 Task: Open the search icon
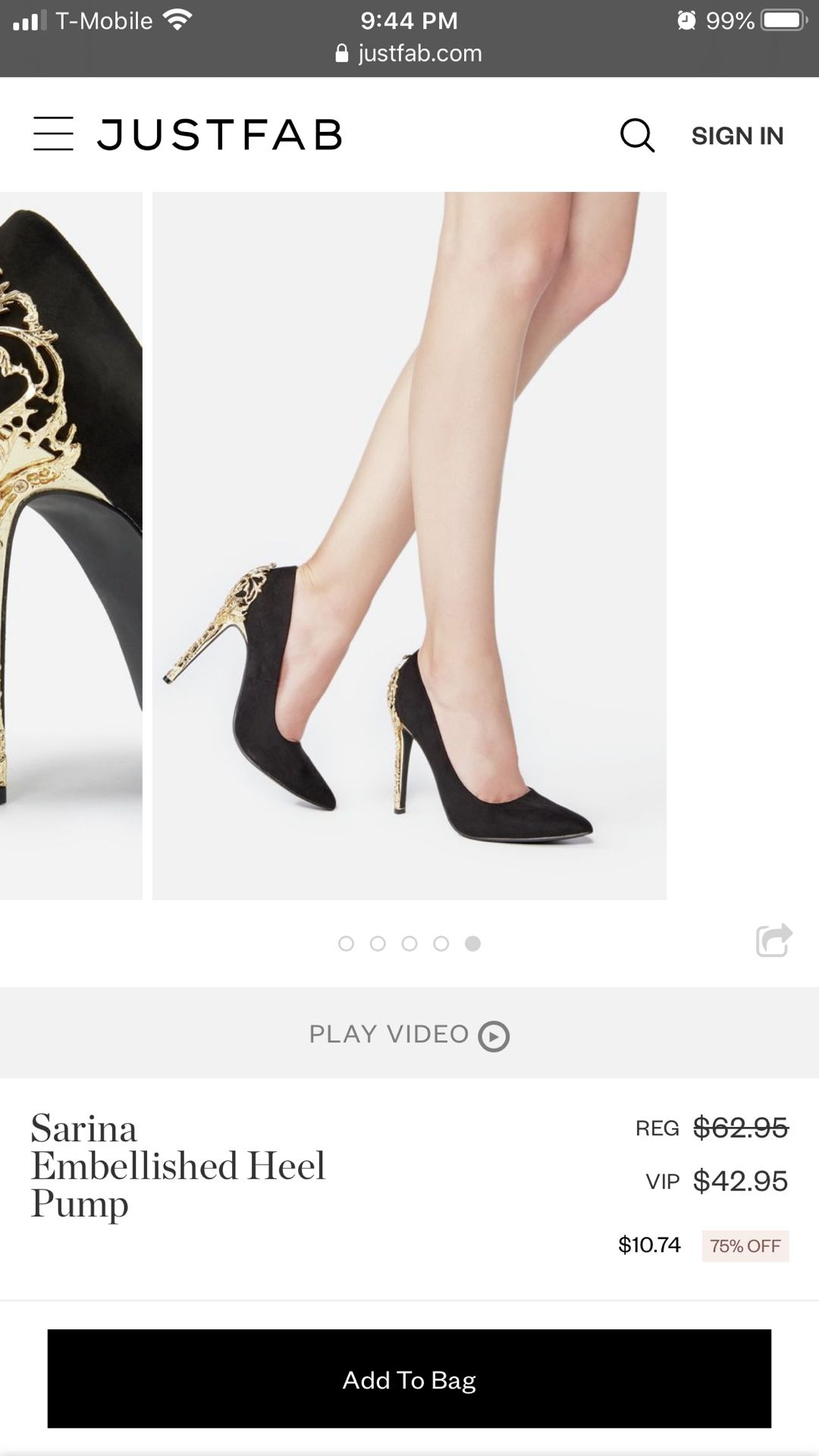(x=637, y=136)
